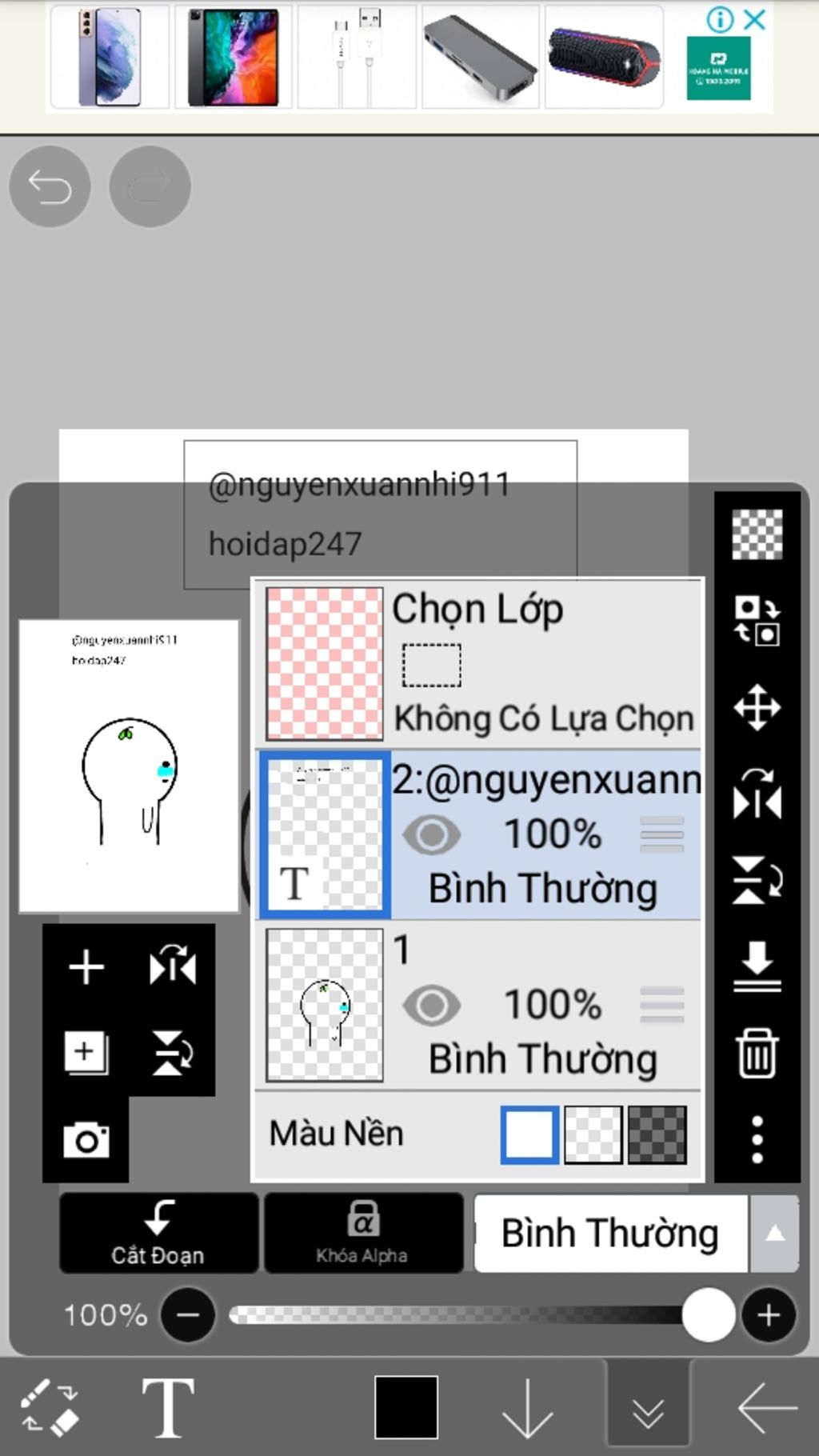
Task: Increase opacity with the plus button
Action: [768, 1314]
